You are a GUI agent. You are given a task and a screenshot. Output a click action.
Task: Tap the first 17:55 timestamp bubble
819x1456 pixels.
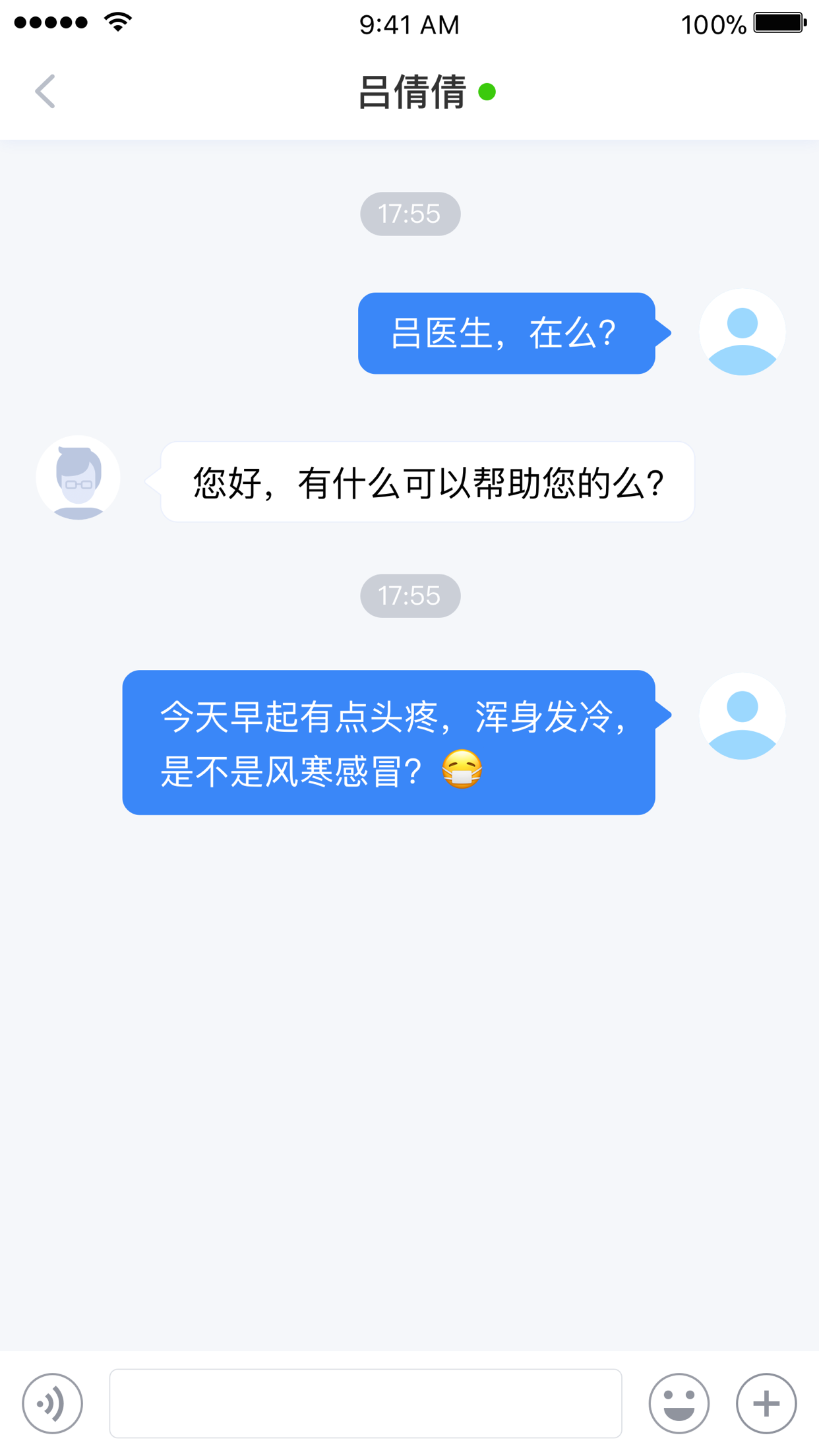409,213
